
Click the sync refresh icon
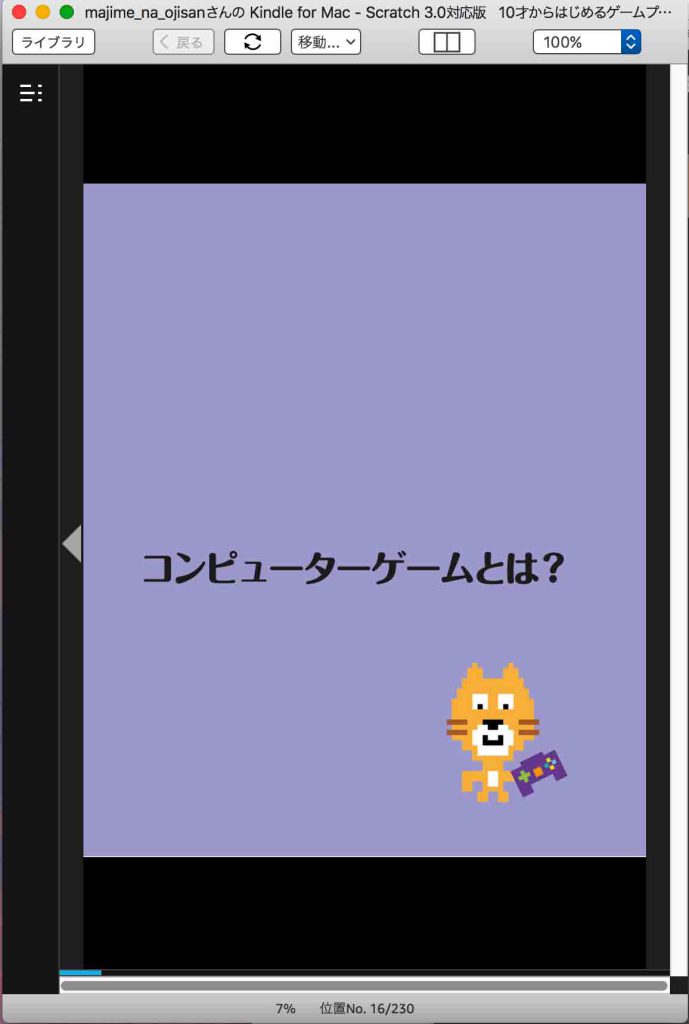(x=252, y=42)
